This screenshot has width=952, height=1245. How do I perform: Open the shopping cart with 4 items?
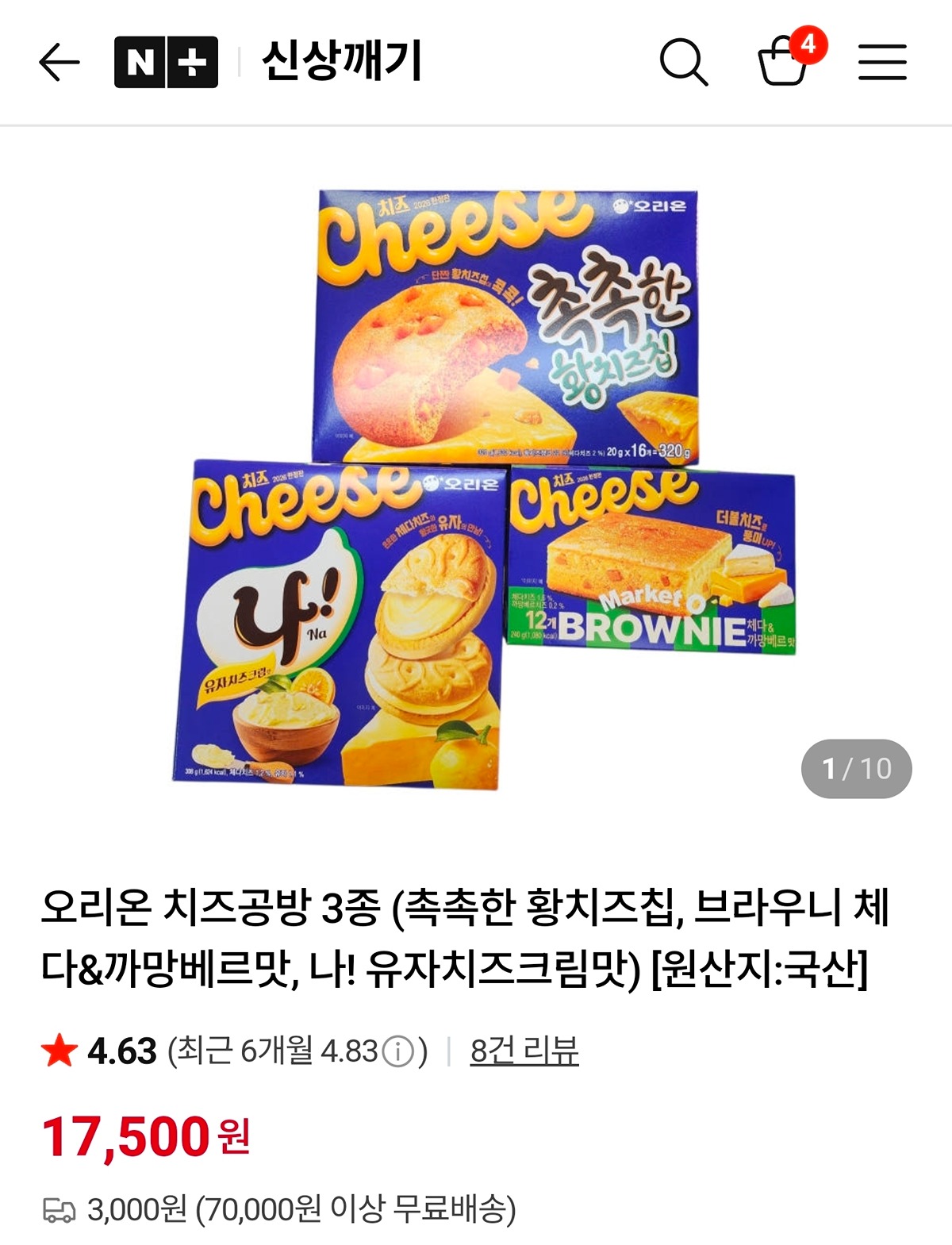tap(785, 60)
